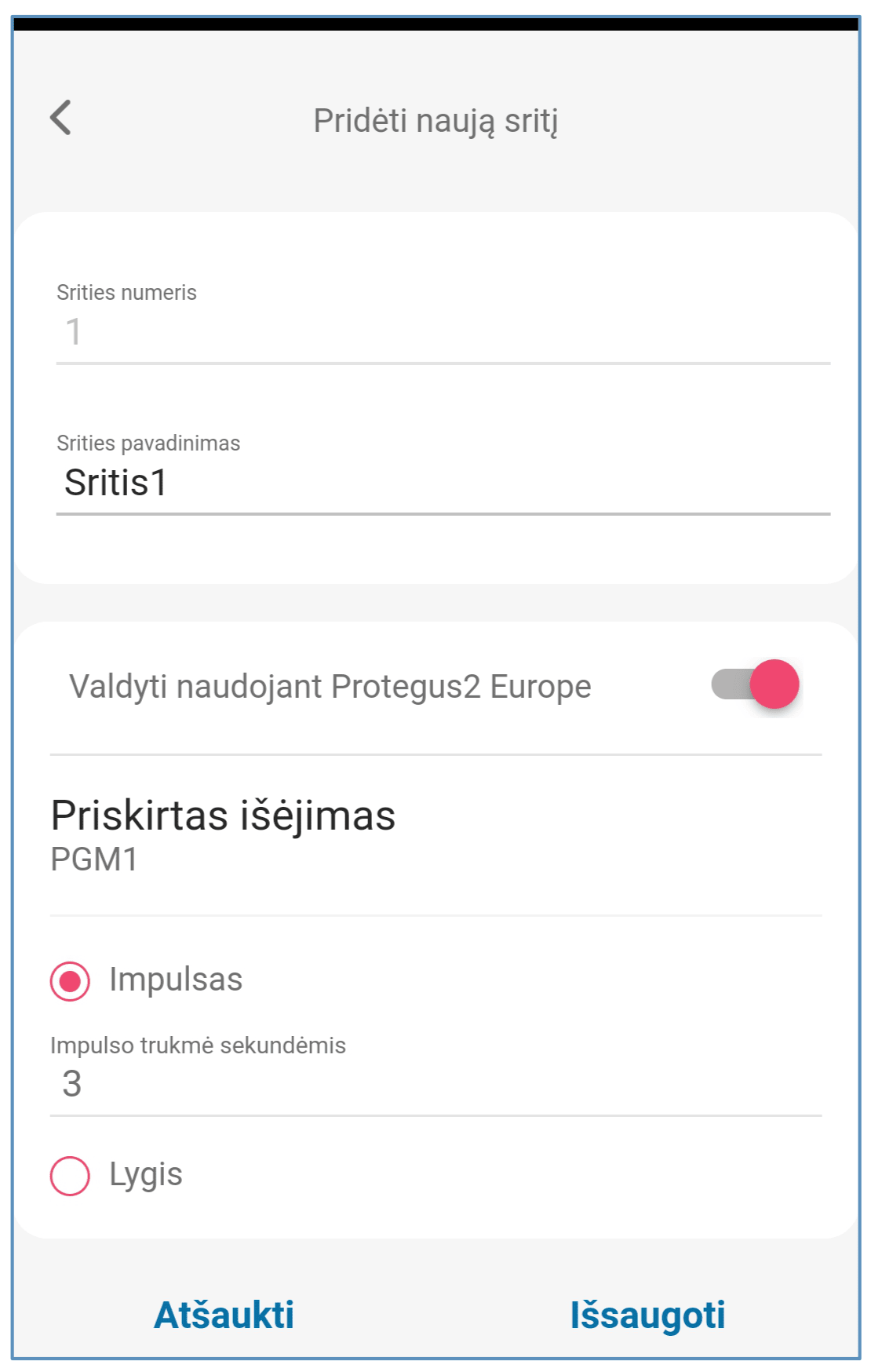Go back using the arrow icon
Image resolution: width=871 pixels, height=1372 pixels.
pyautogui.click(x=61, y=118)
